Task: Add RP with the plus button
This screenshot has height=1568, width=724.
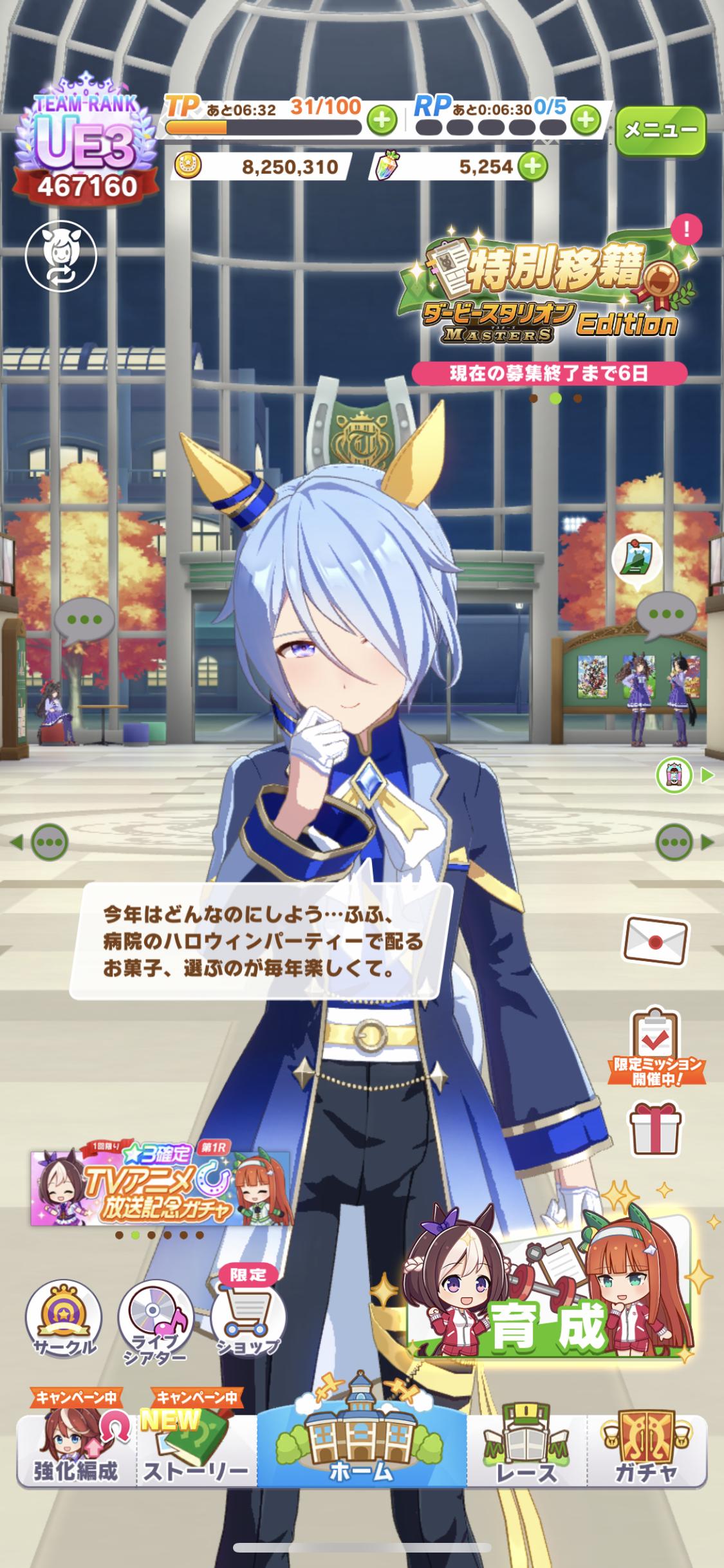Action: pos(586,120)
